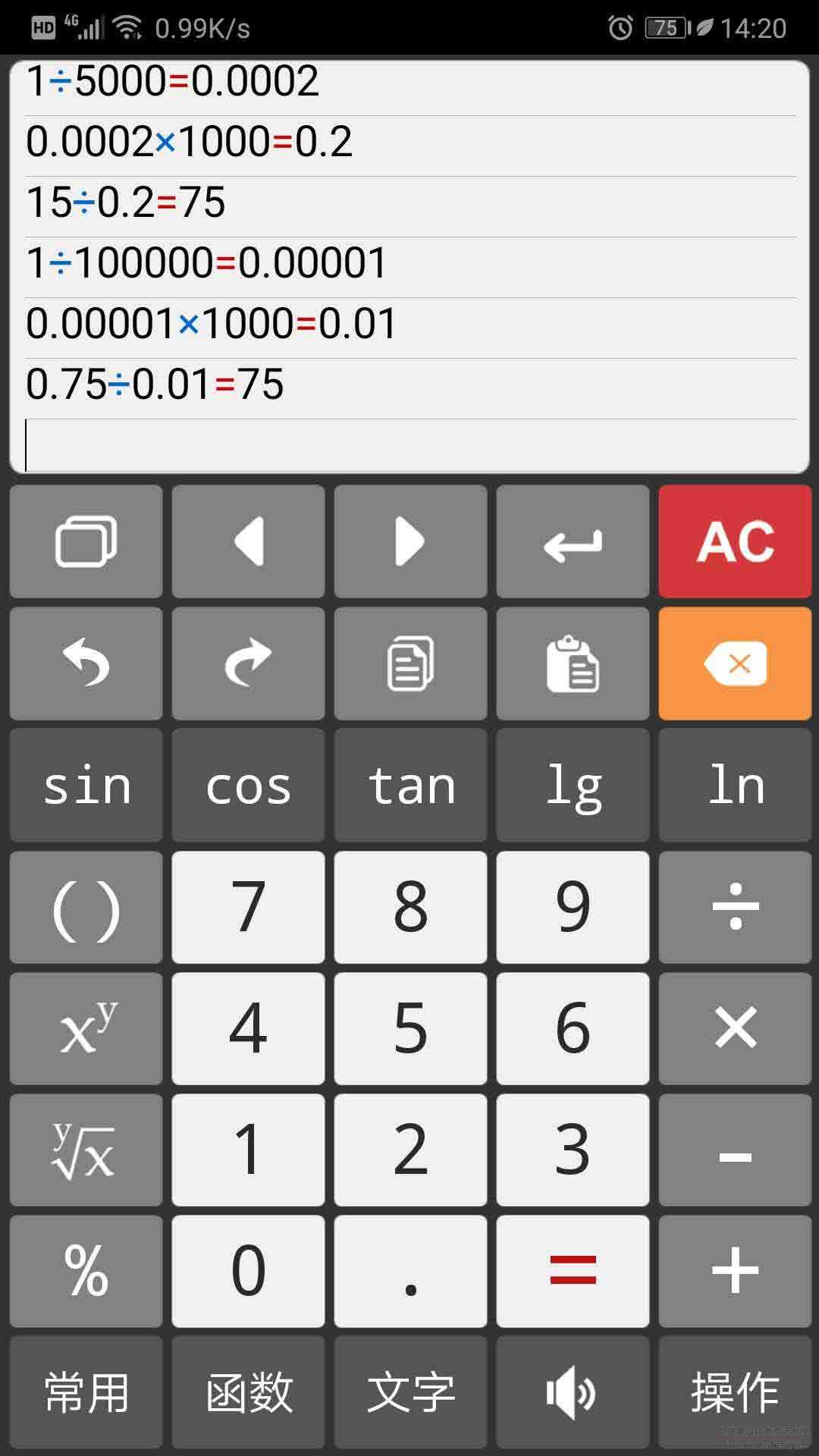
Task: Undo the last action
Action: [86, 664]
